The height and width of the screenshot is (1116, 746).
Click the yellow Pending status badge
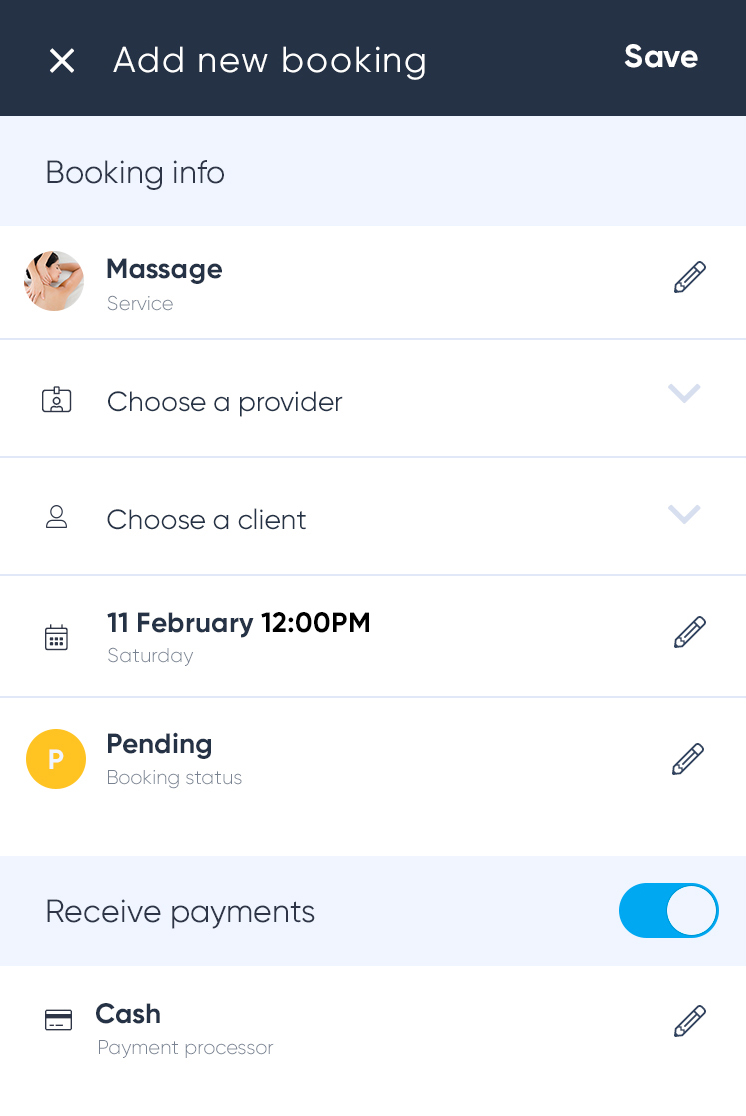tap(56, 759)
